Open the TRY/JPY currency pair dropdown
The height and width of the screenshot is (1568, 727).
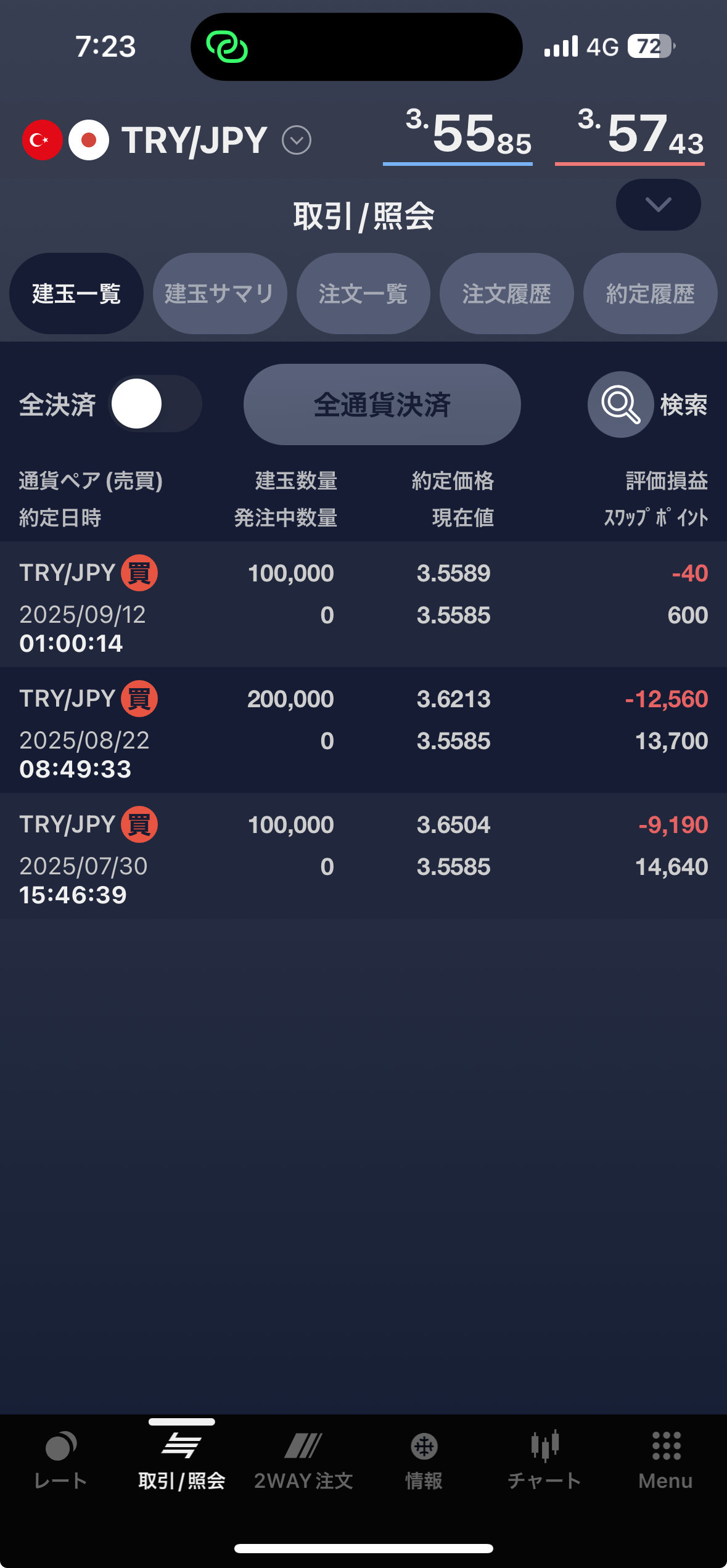click(x=297, y=140)
